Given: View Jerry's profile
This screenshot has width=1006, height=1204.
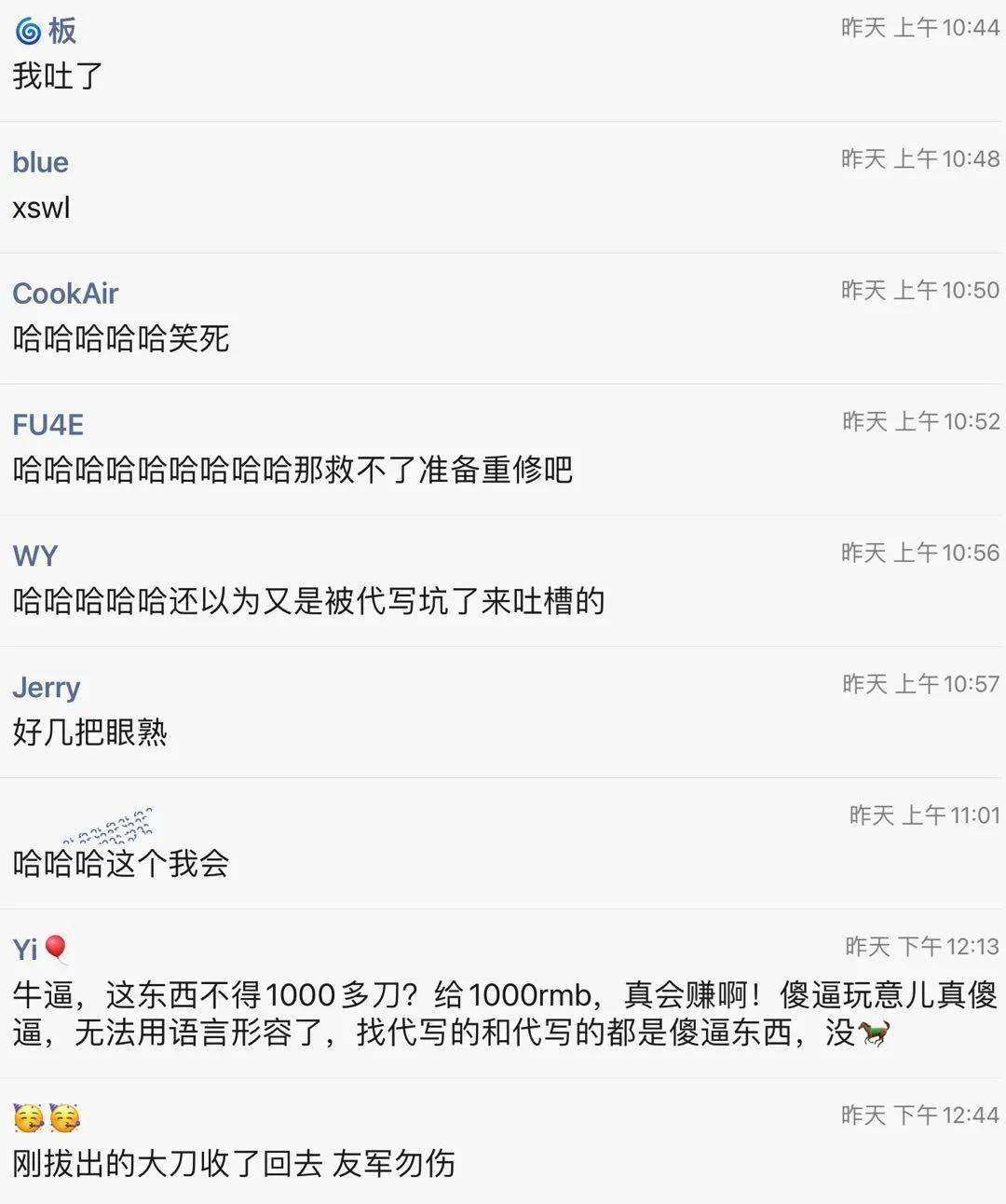Looking at the screenshot, I should click(x=46, y=688).
